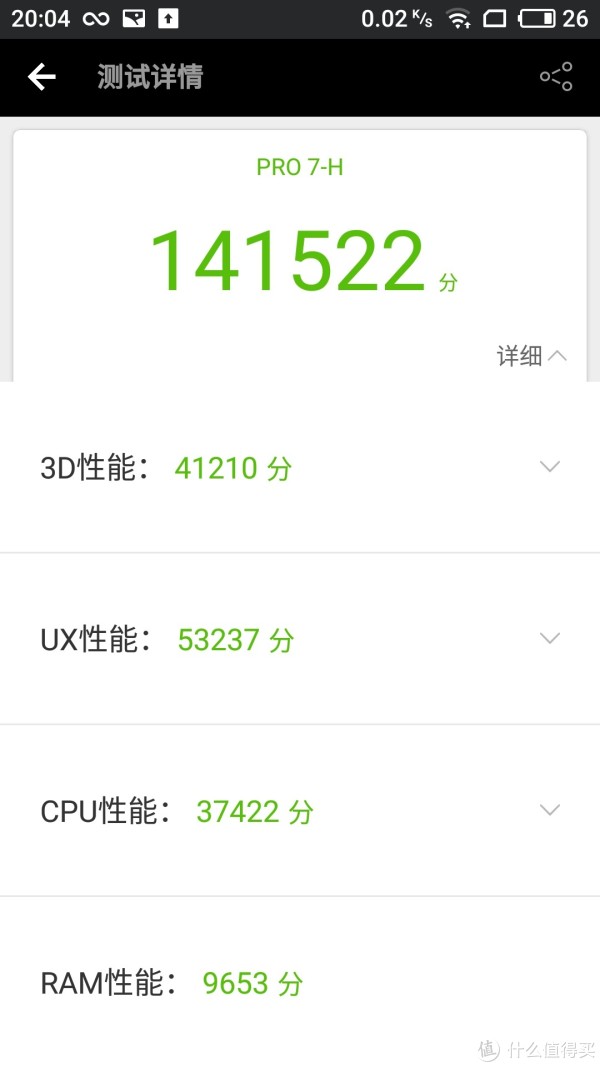Go back using the arrow icon
This screenshot has width=600, height=1067.
click(x=41, y=77)
